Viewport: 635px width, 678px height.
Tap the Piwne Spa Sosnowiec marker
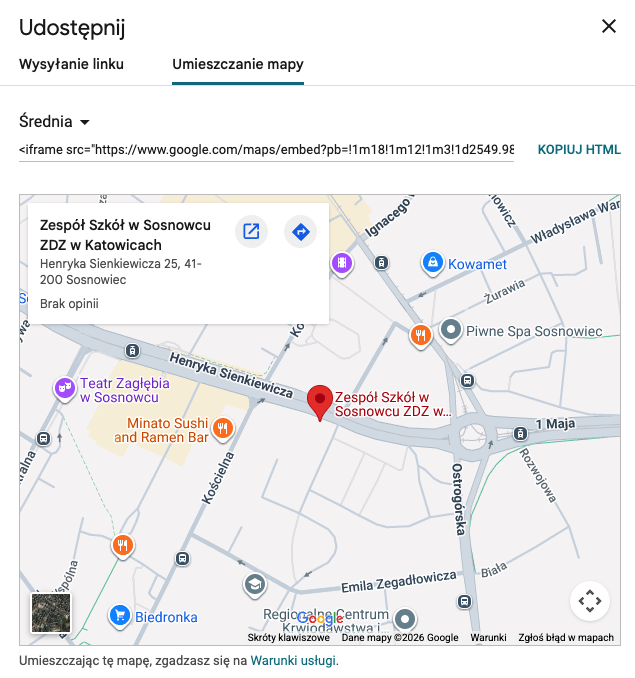[451, 329]
